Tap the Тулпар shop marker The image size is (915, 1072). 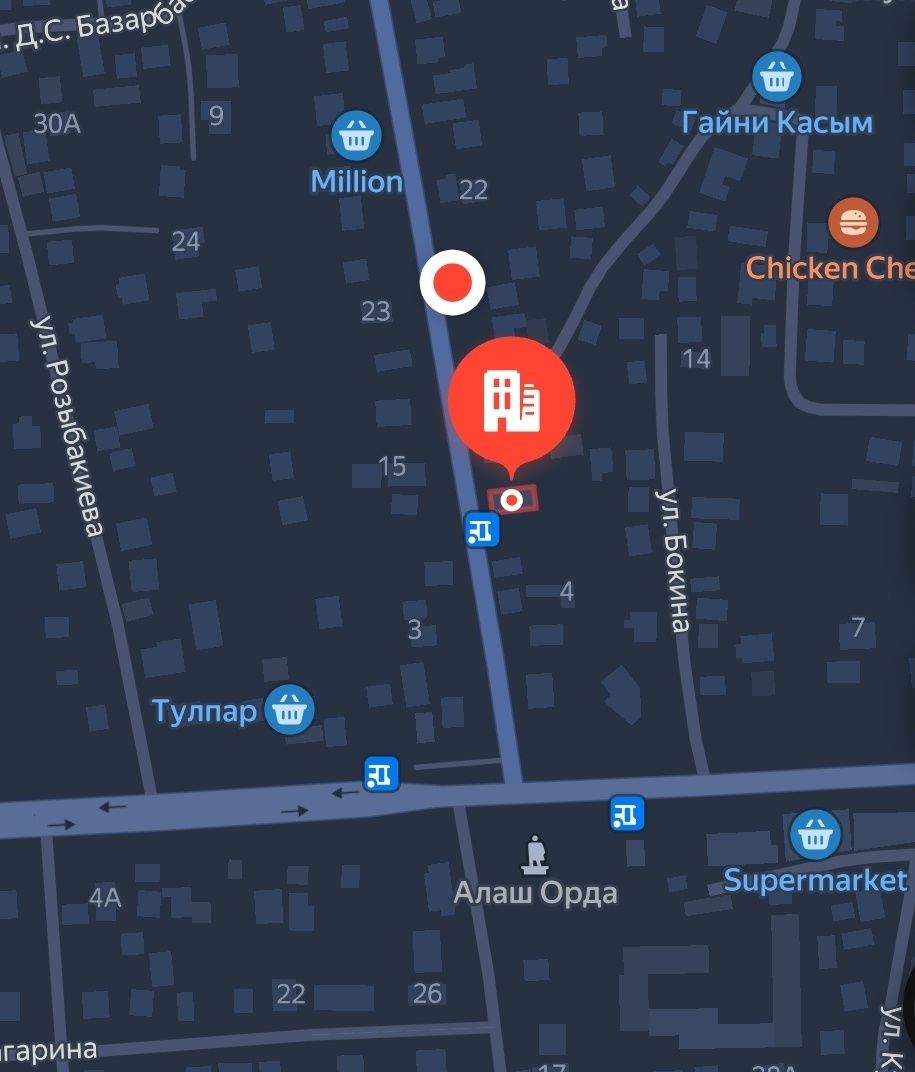tap(290, 711)
